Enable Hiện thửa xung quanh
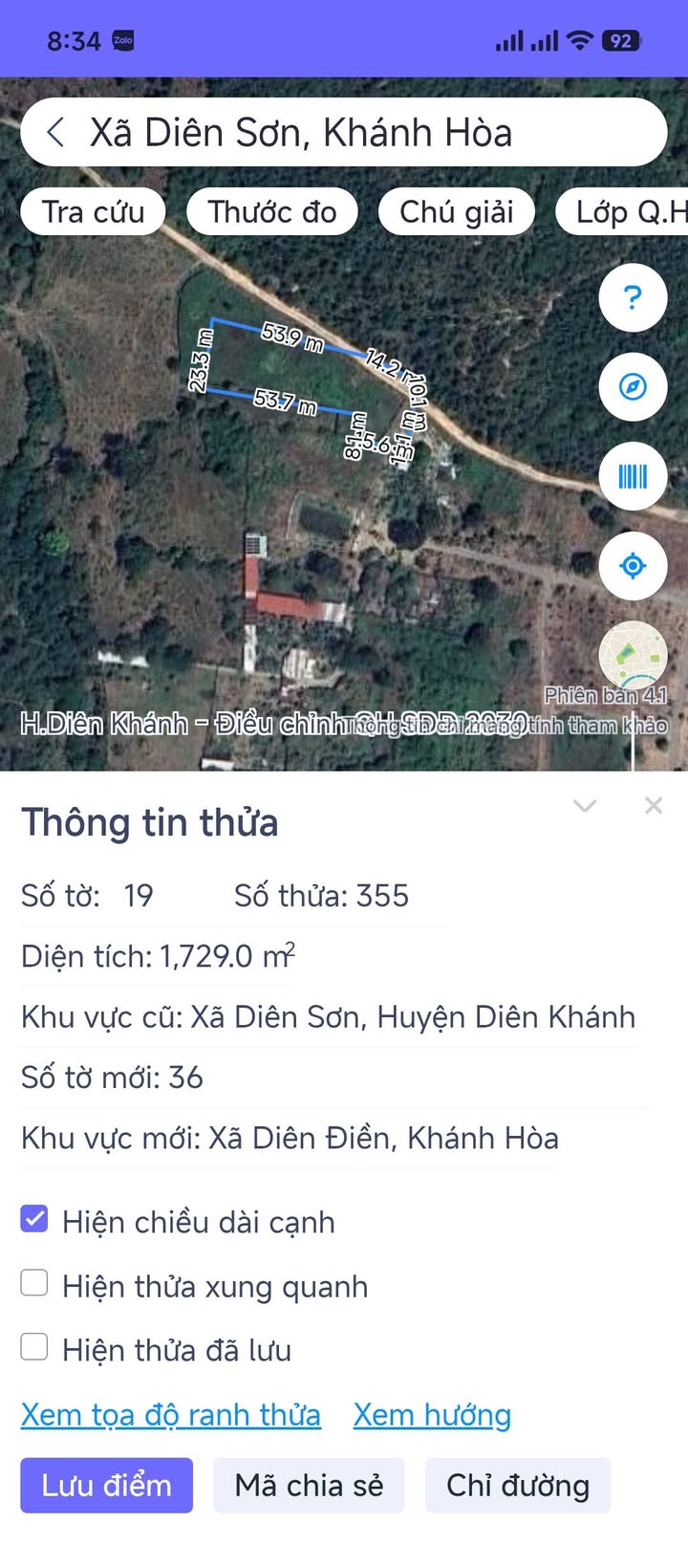Image resolution: width=688 pixels, height=1568 pixels. tap(34, 1283)
